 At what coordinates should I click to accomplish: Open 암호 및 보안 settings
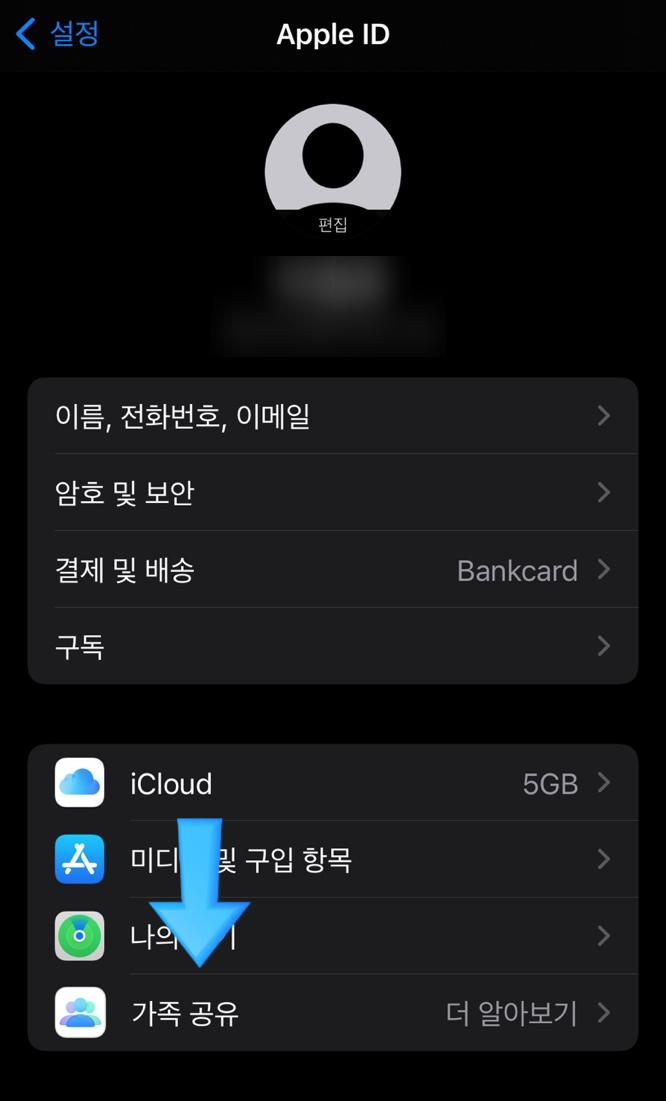[333, 493]
